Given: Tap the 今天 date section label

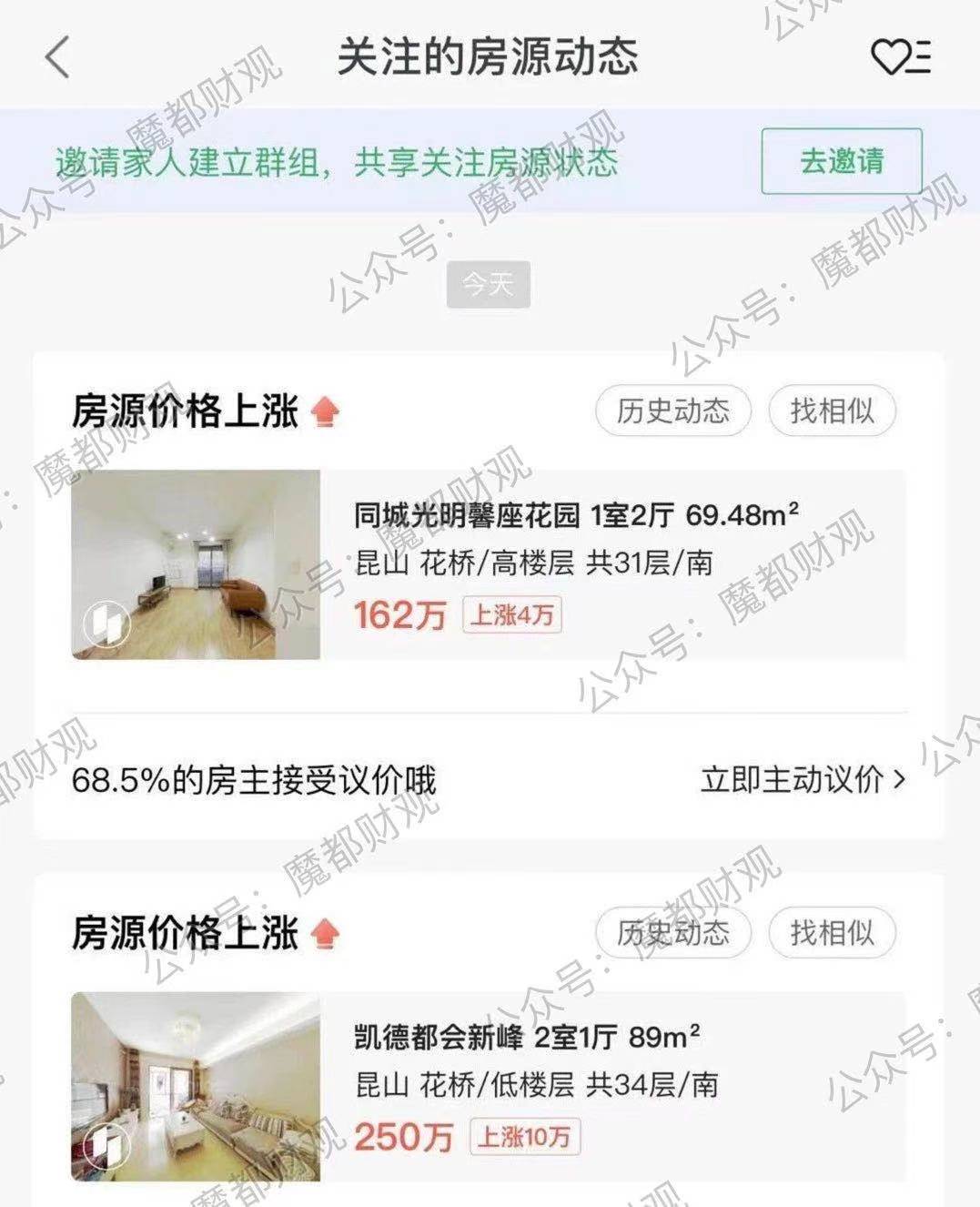Looking at the screenshot, I should 488,284.
